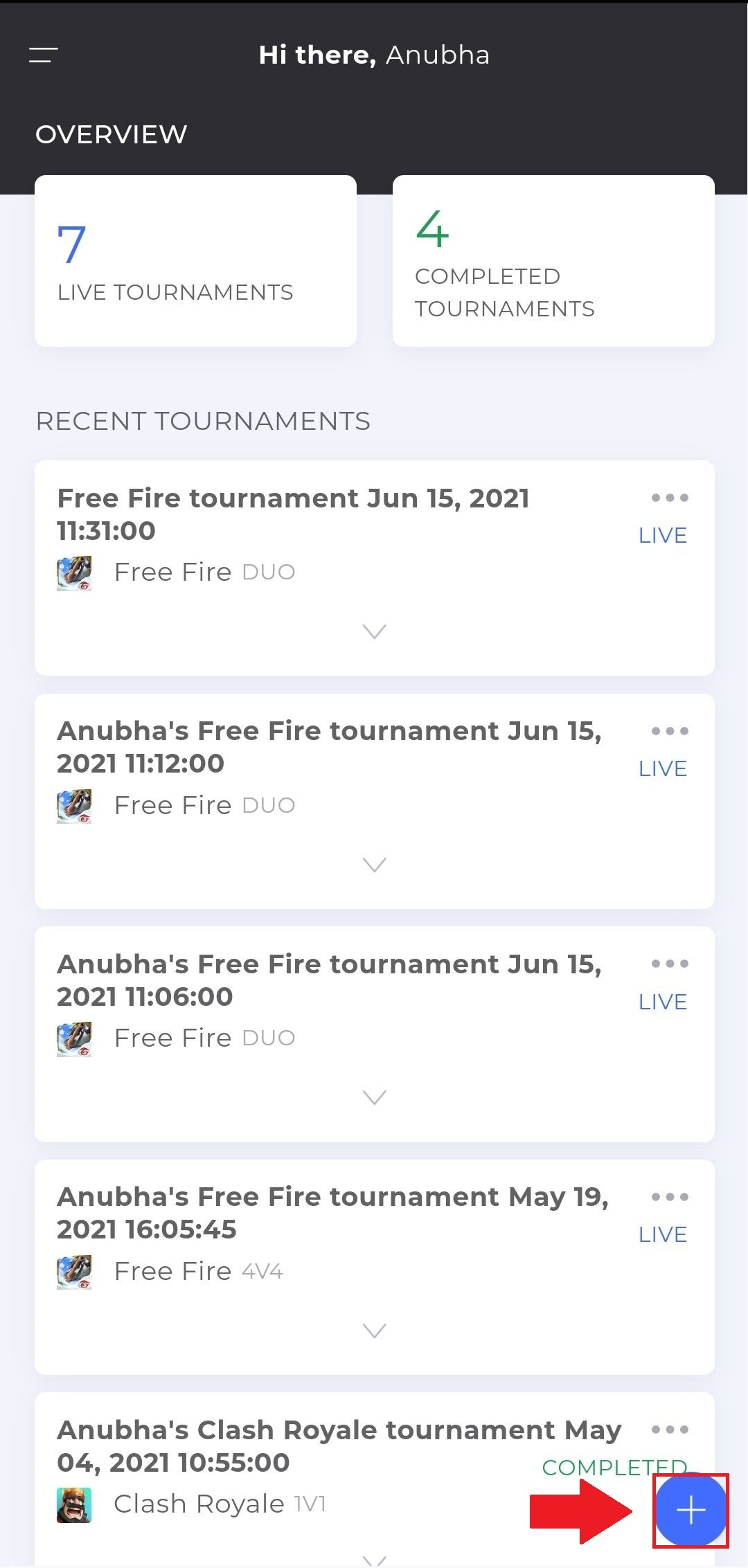
Task: Open the 7 Live Tournaments card
Action: [x=195, y=261]
